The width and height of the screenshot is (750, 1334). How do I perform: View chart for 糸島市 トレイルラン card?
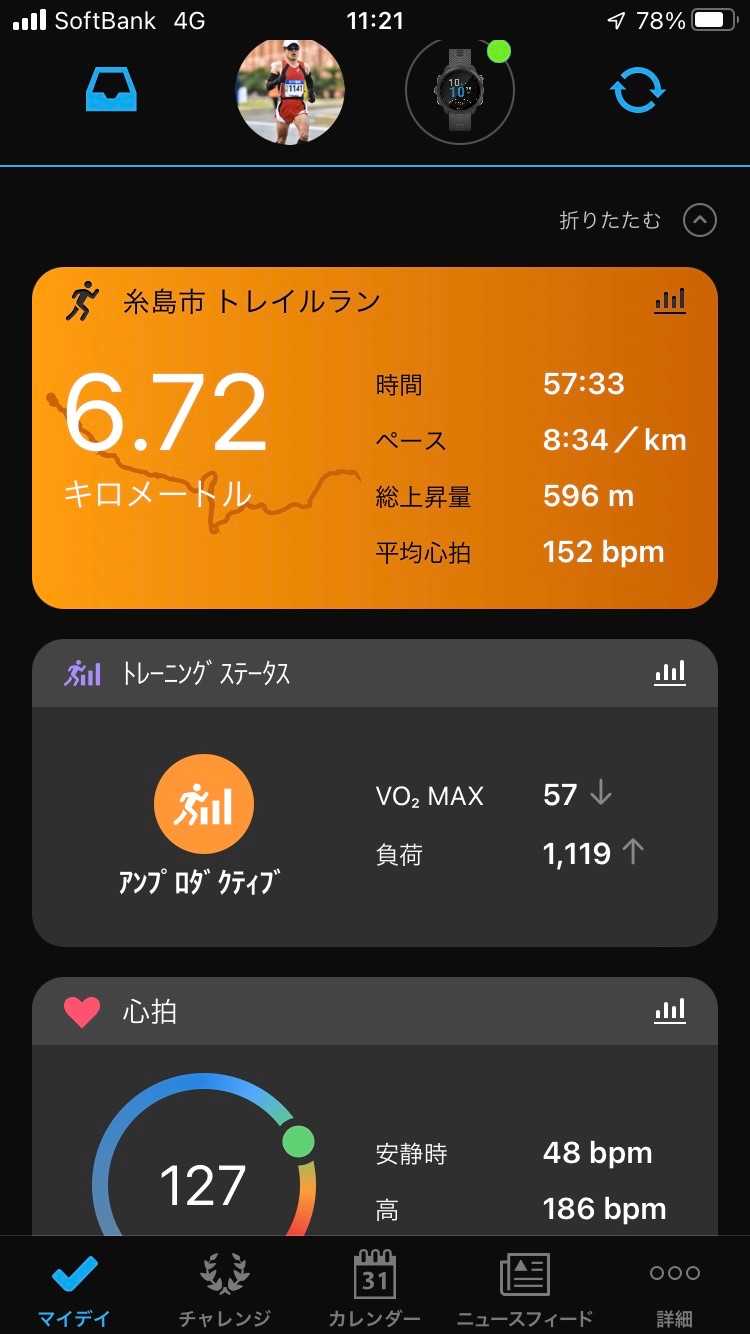tap(670, 300)
